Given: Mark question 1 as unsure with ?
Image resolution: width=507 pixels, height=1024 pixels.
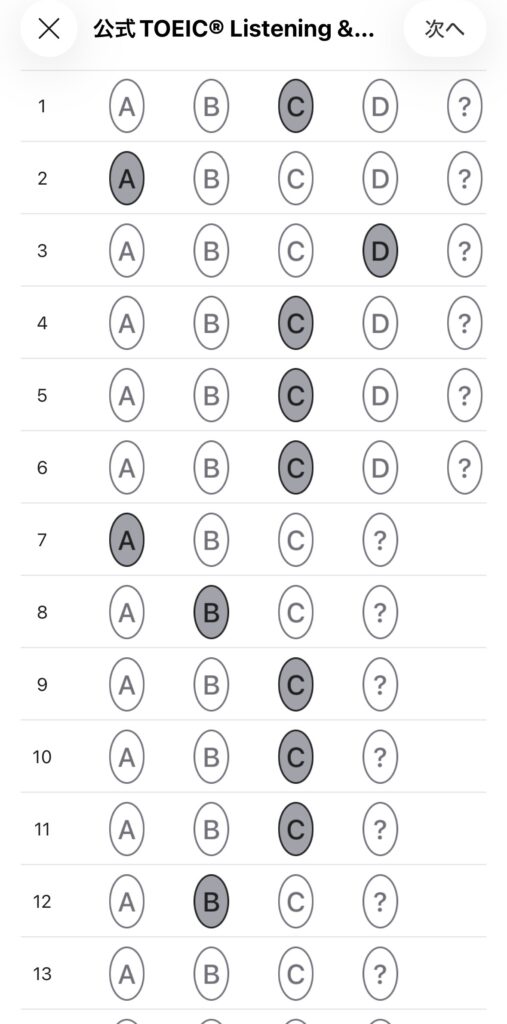Looking at the screenshot, I should (x=465, y=106).
